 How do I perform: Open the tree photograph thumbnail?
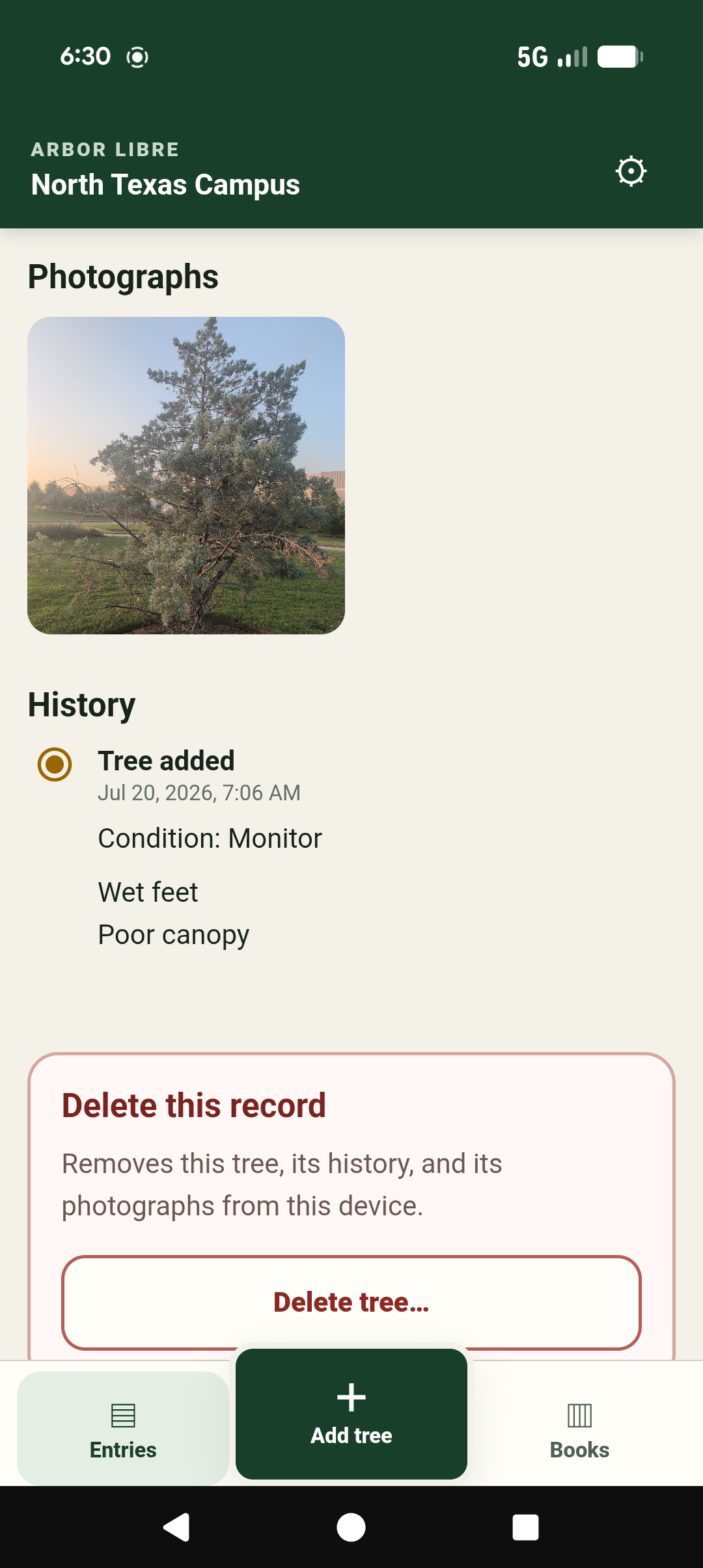[186, 476]
